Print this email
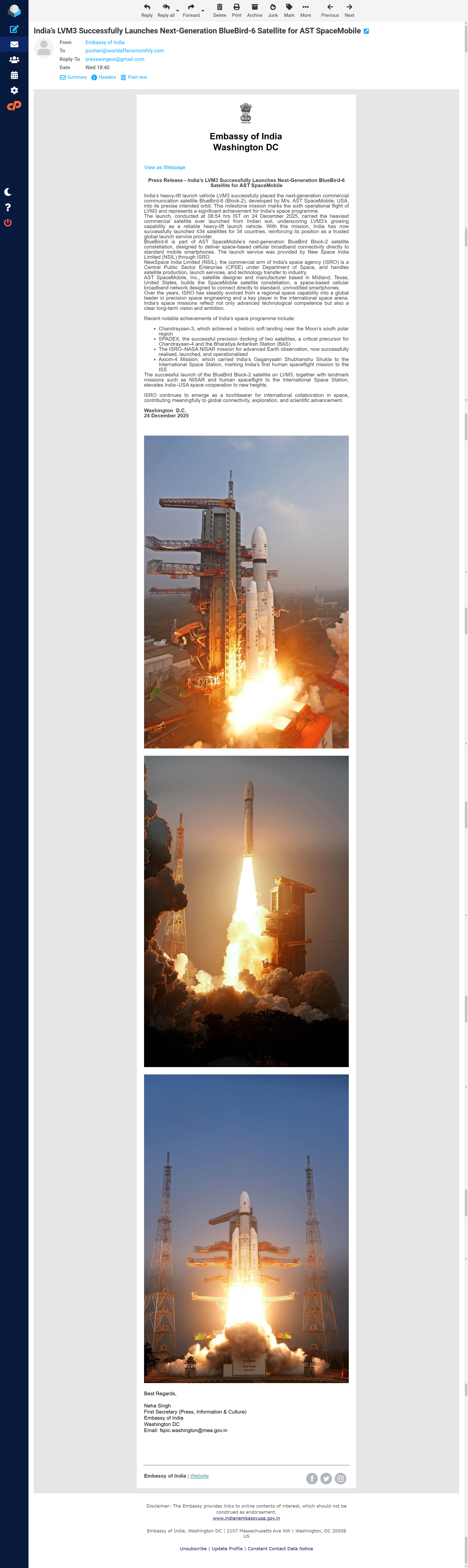Image resolution: width=468 pixels, height=1568 pixels. pyautogui.click(x=236, y=10)
